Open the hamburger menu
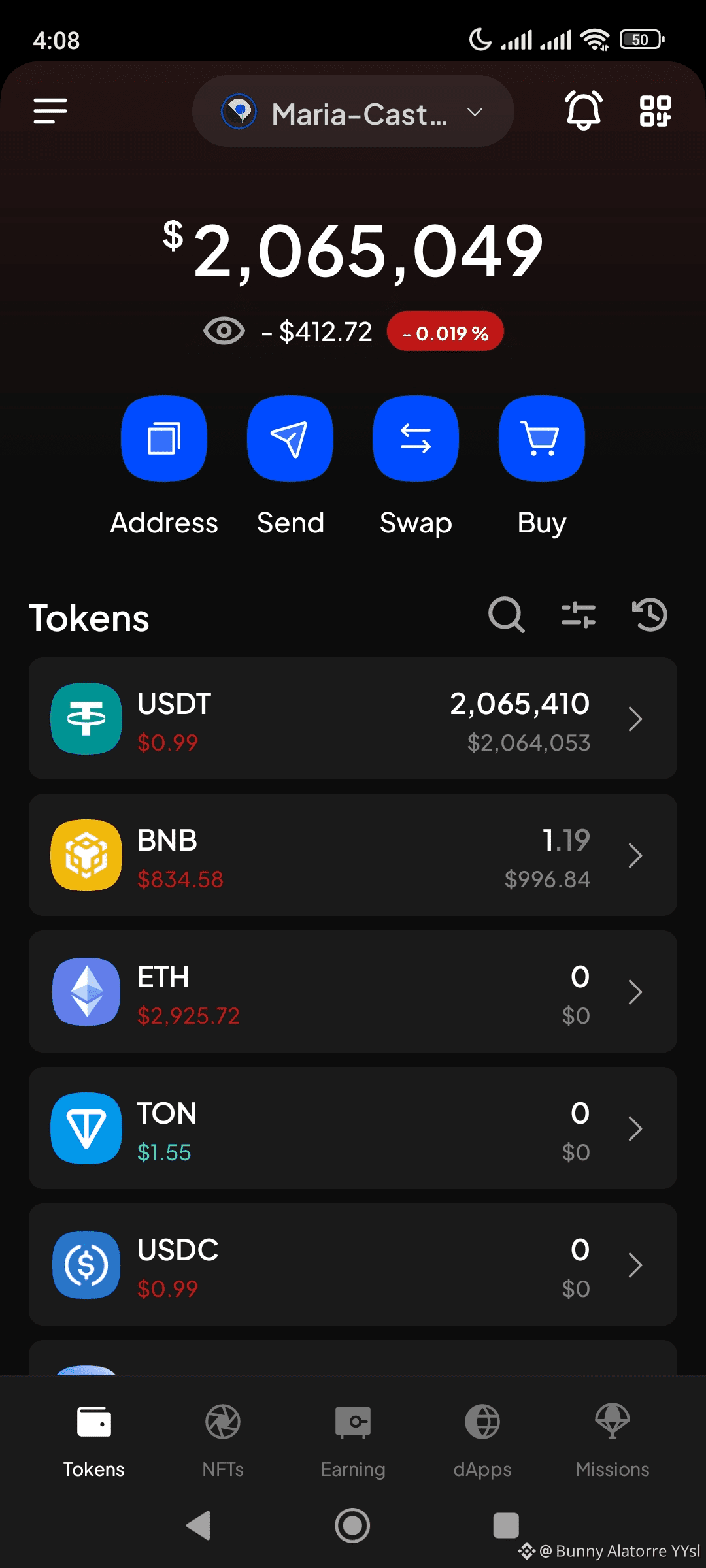The height and width of the screenshot is (1568, 706). (x=50, y=111)
